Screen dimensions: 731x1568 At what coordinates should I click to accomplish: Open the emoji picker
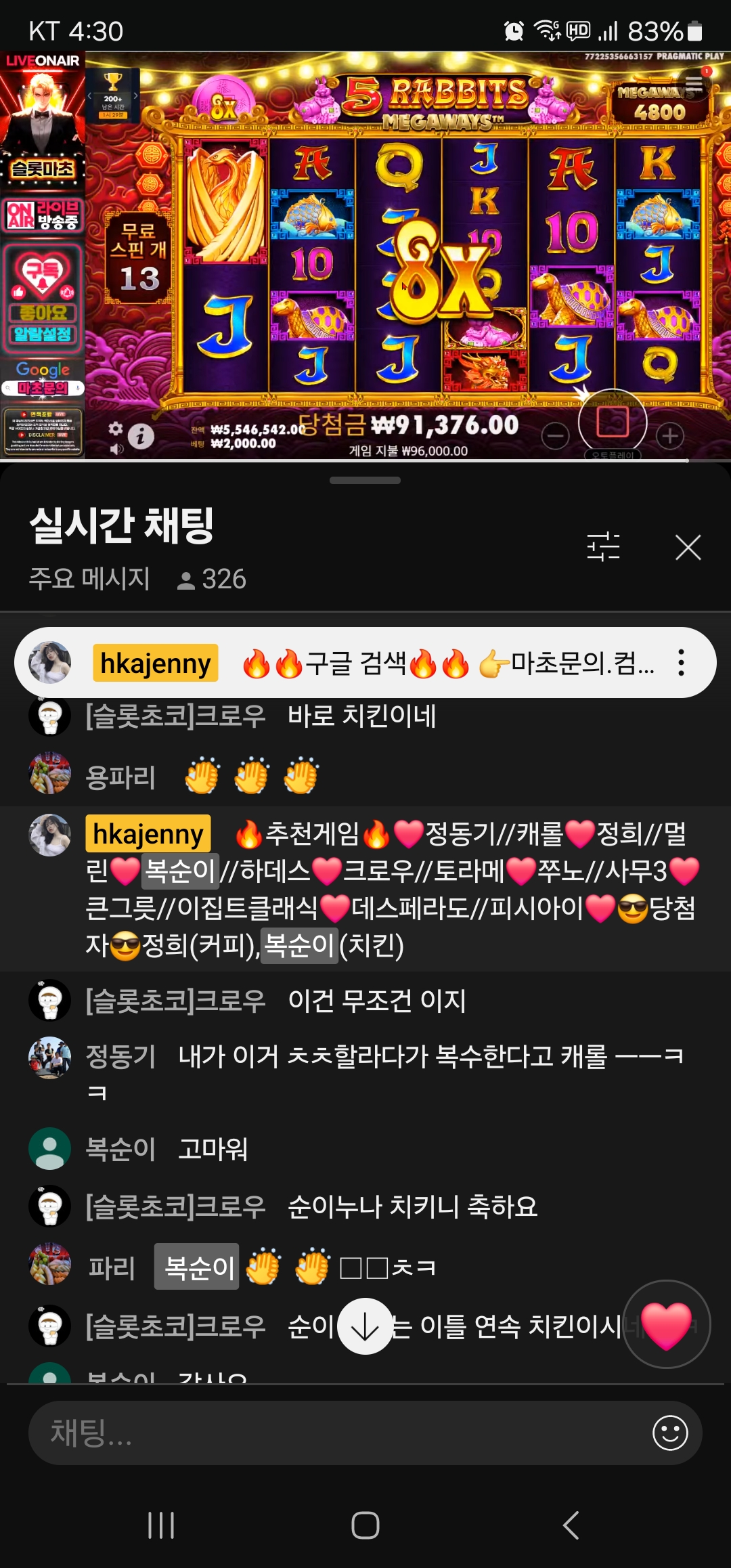670,1433
